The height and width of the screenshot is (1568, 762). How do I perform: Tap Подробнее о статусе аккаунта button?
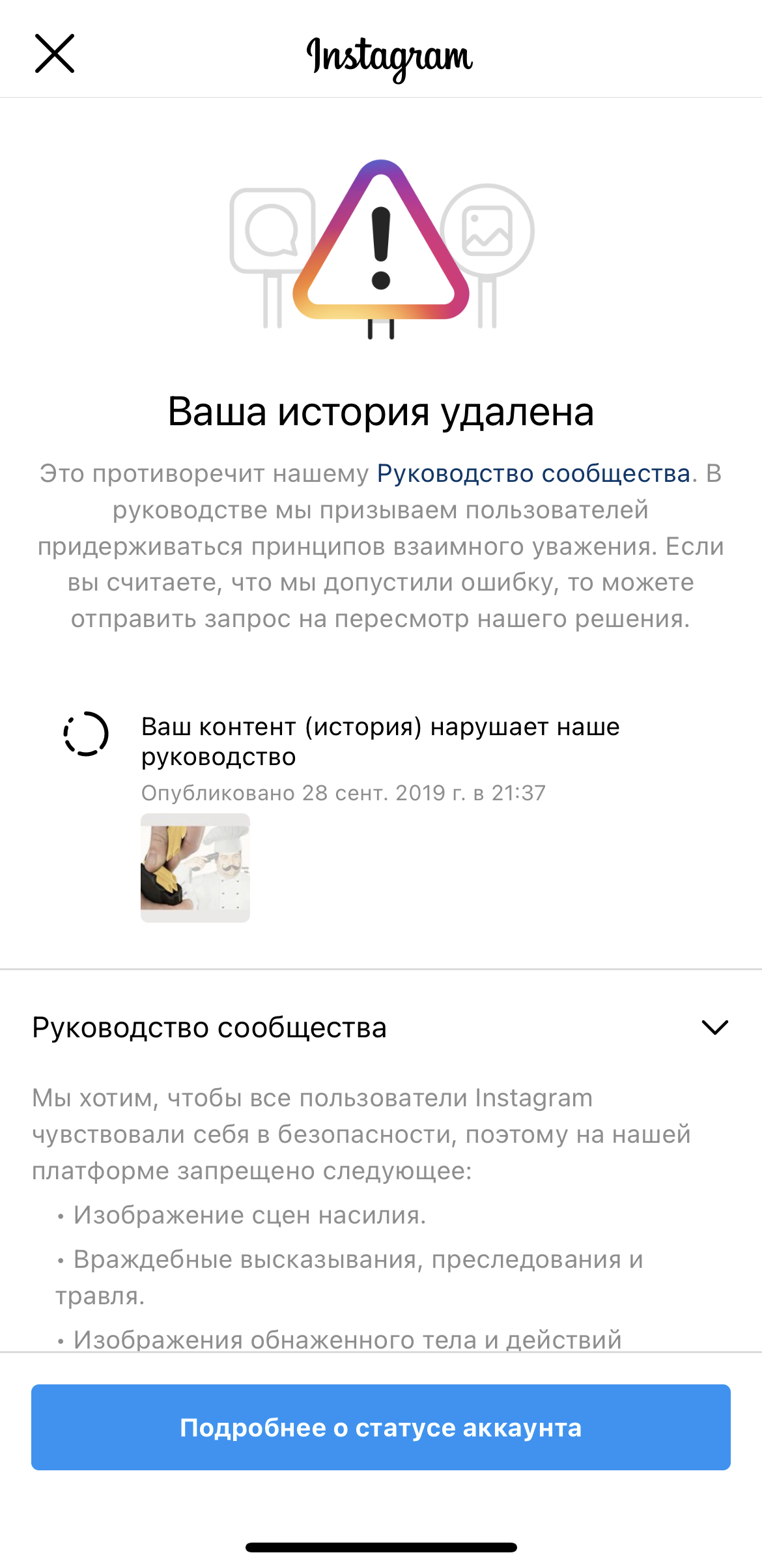click(x=381, y=1427)
